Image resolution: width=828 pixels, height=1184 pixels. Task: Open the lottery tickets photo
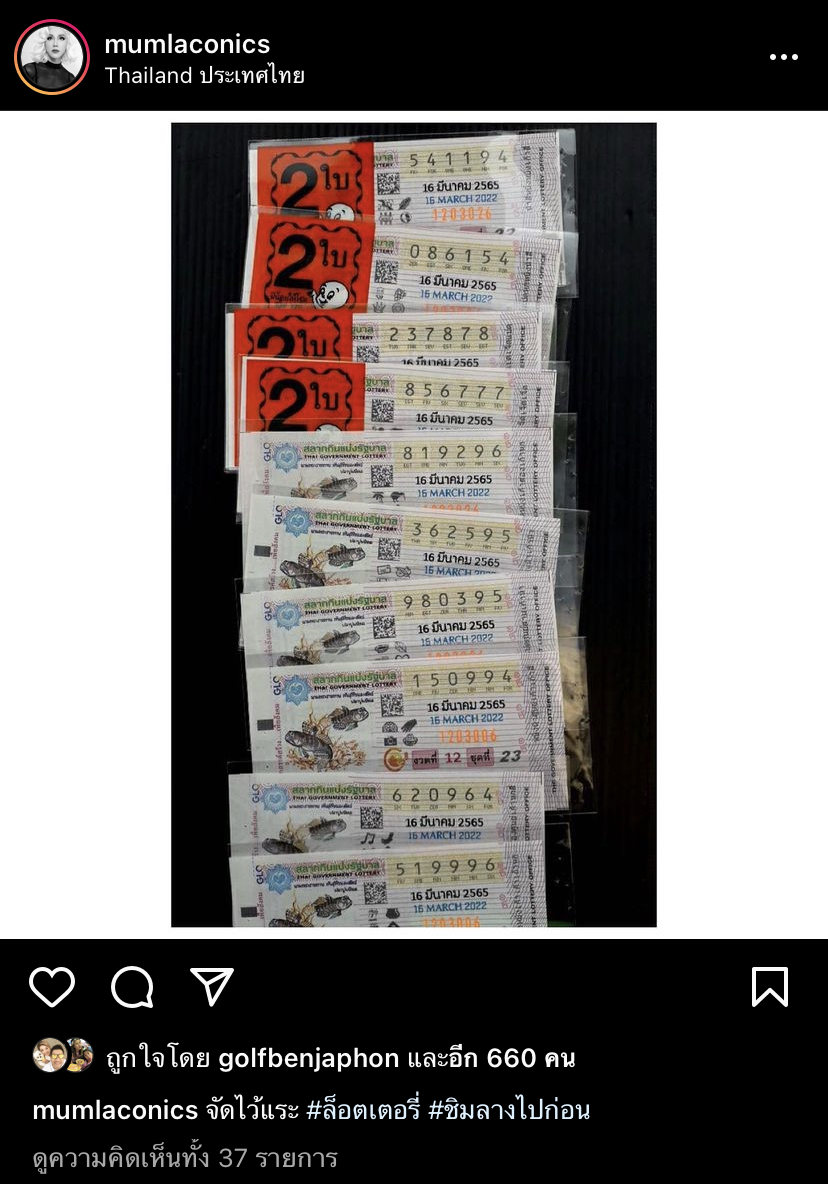pos(413,525)
